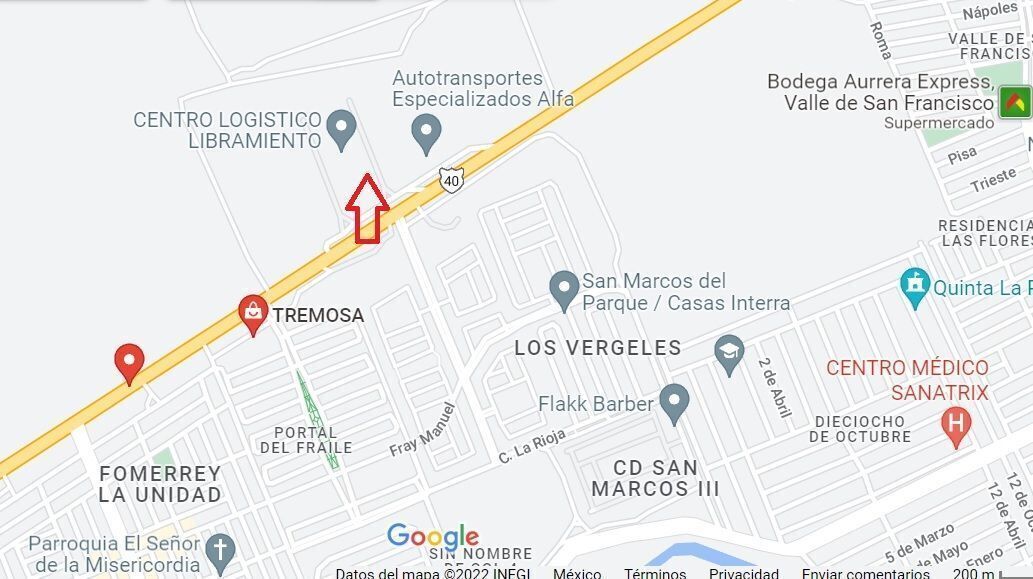Open Bodega Aurrera Express supermarket marker
The image size is (1033, 579).
[1016, 102]
